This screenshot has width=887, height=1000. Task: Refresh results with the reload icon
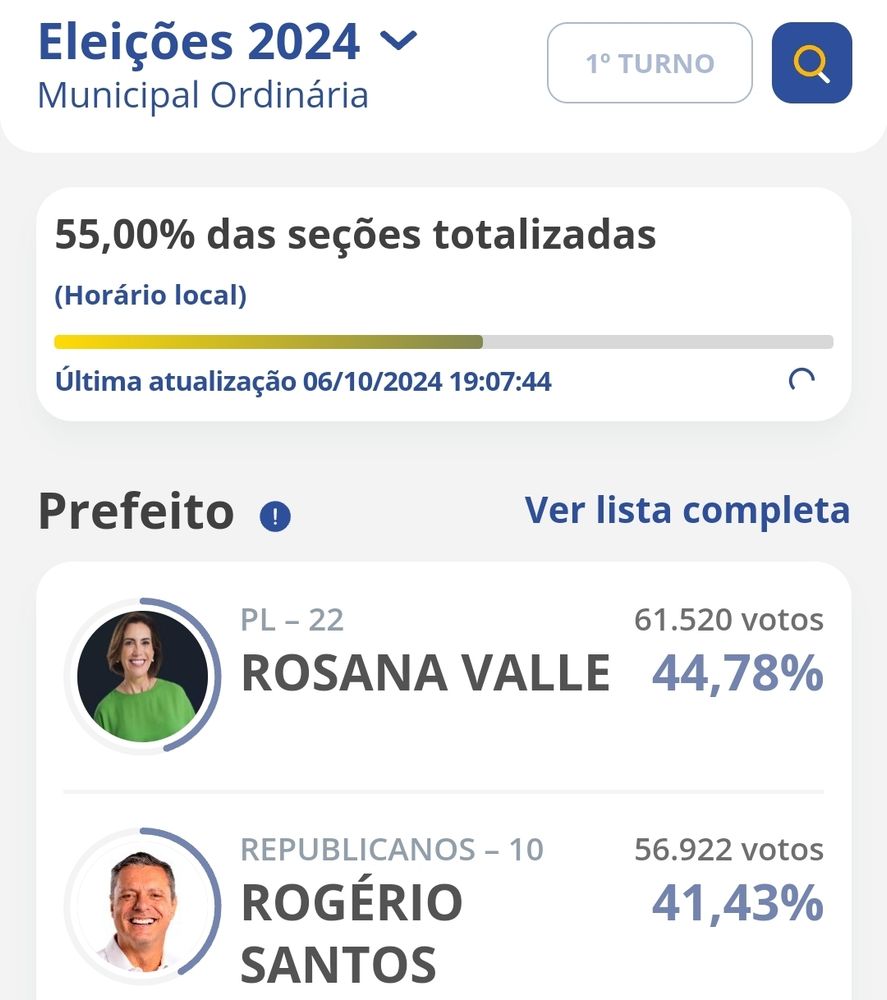coord(801,380)
